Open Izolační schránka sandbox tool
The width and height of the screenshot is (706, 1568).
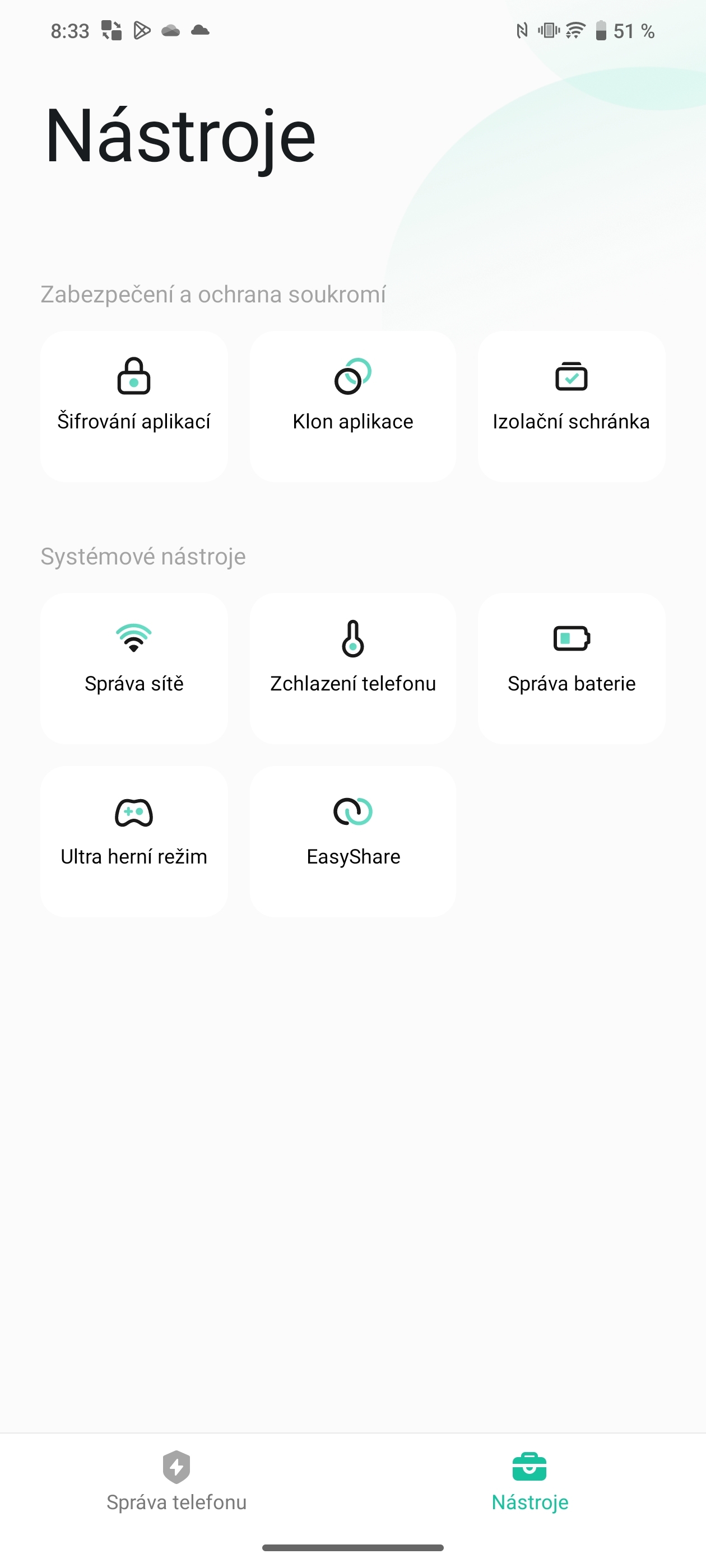(571, 376)
